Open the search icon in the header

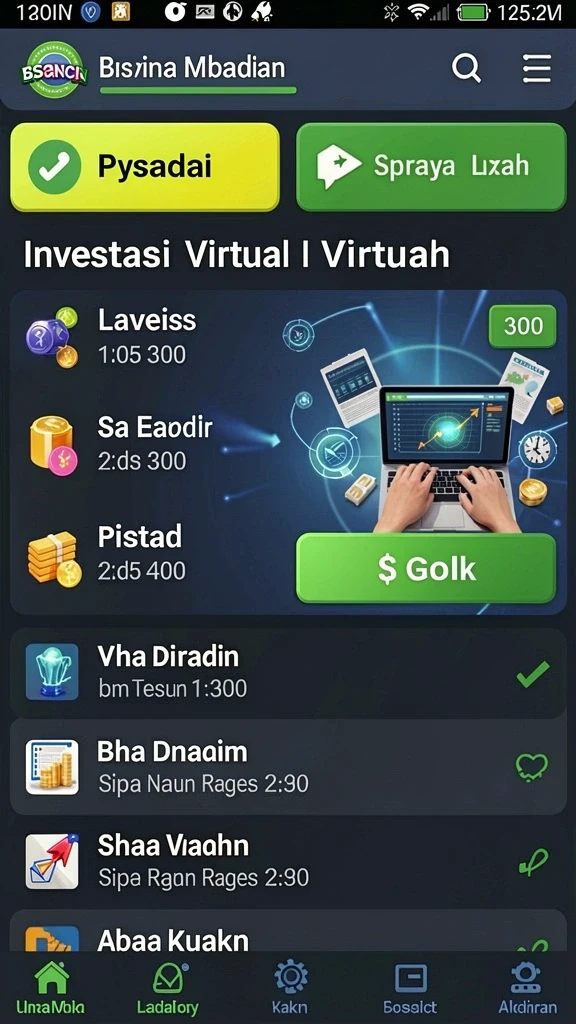(466, 68)
